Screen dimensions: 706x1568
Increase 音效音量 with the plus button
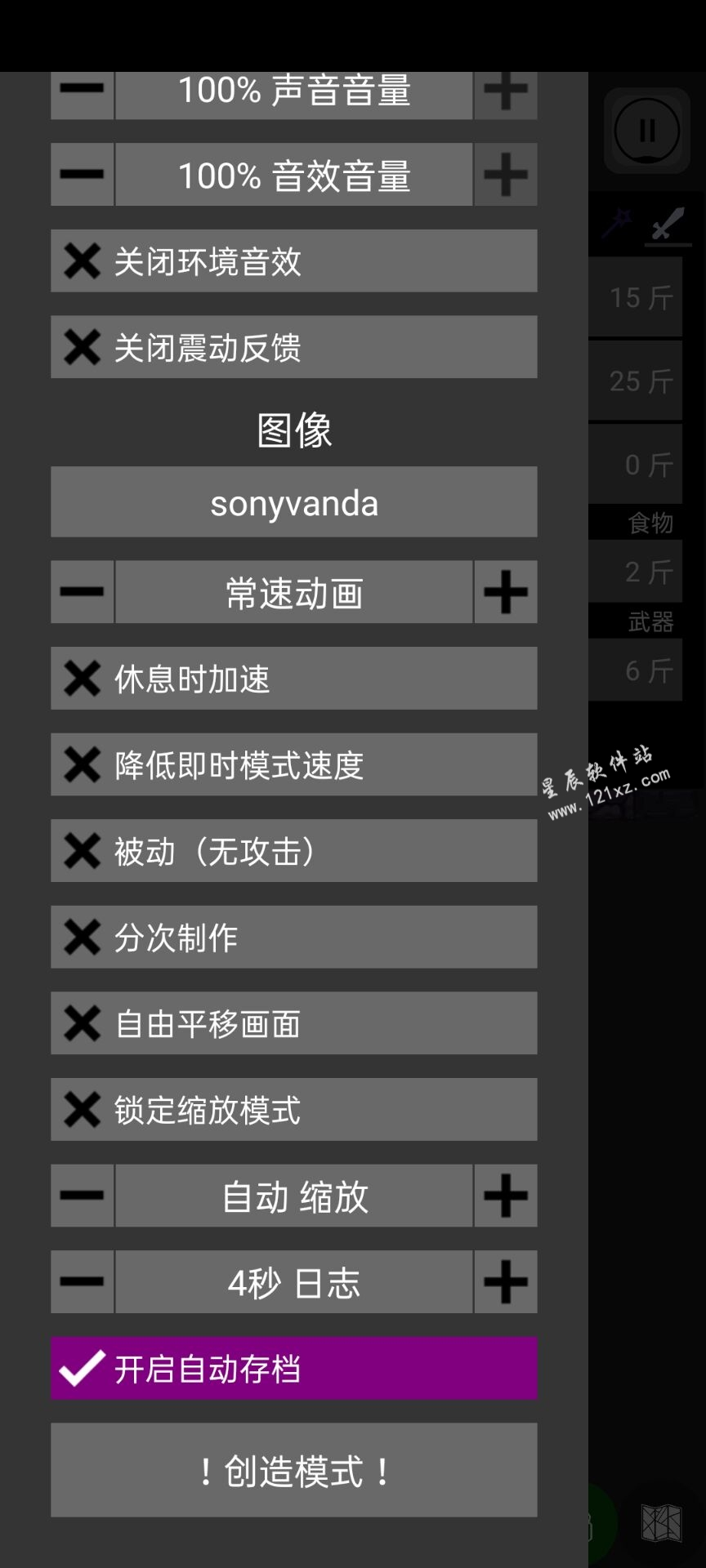pos(505,175)
